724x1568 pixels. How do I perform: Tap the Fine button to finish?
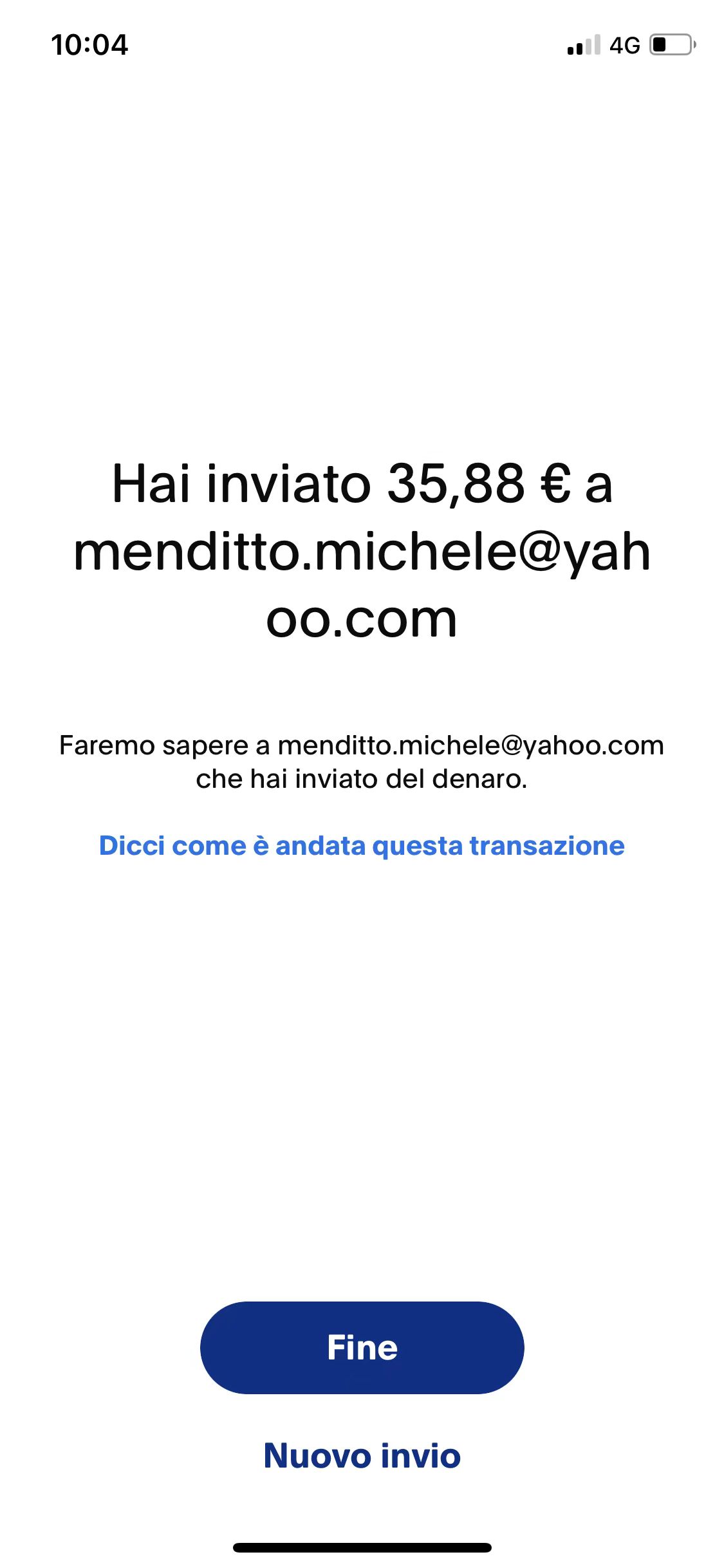coord(362,1347)
